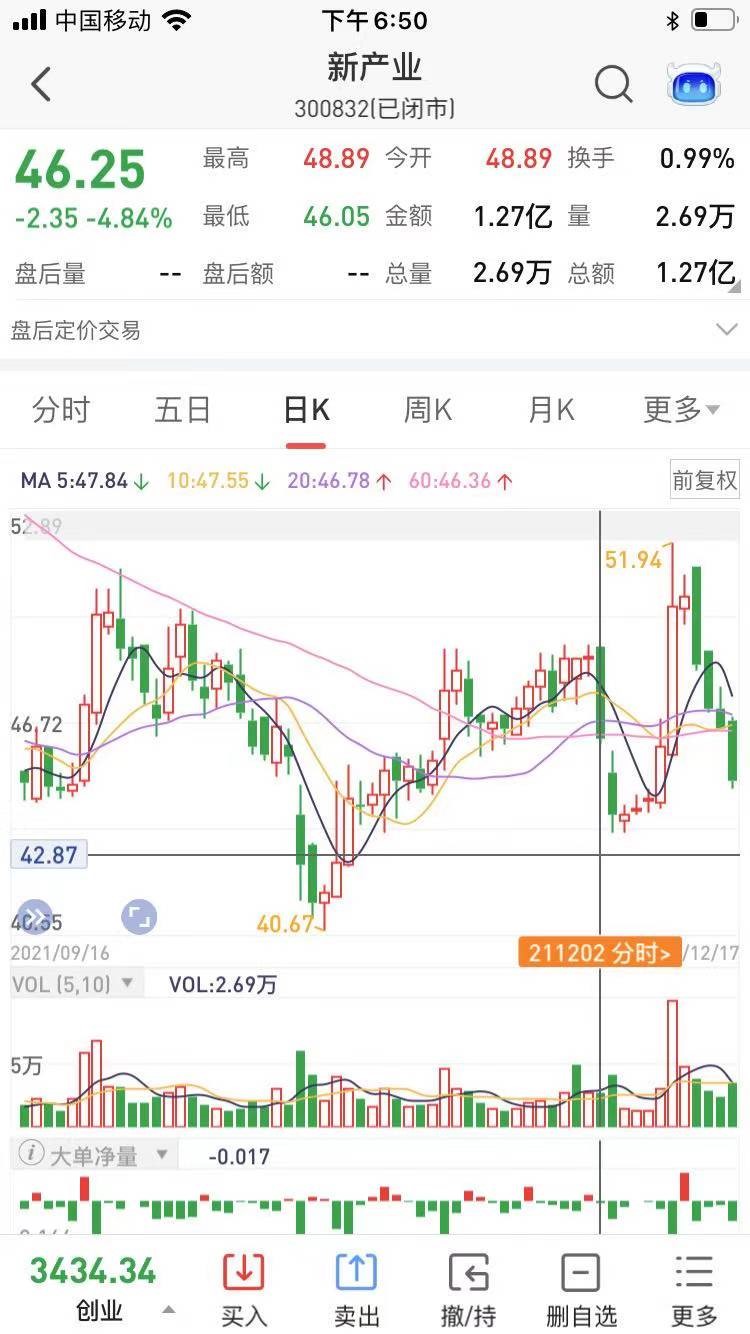Image resolution: width=750 pixels, height=1334 pixels.
Task: Open 撤/持 orders and holdings
Action: click(x=468, y=1289)
